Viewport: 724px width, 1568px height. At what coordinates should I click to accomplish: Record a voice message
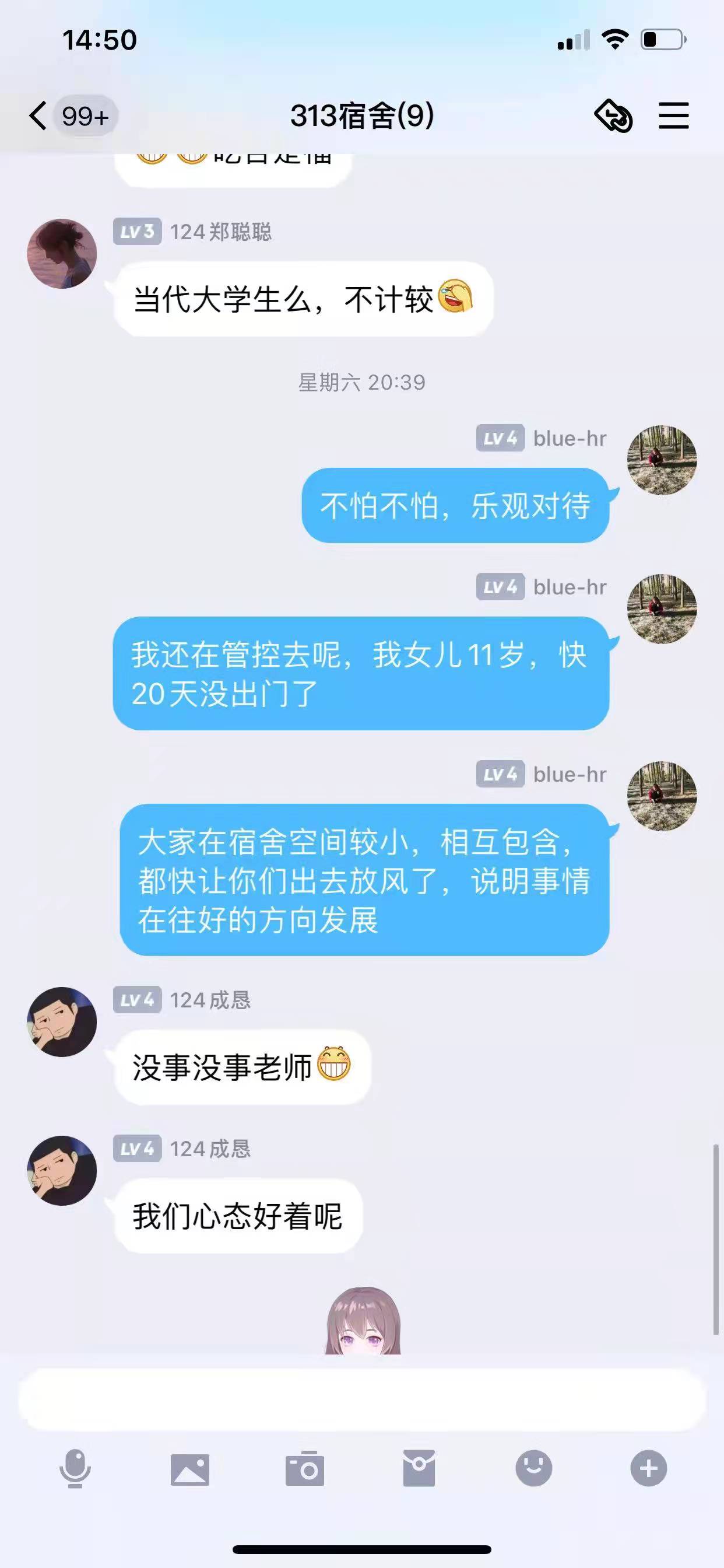(75, 1469)
